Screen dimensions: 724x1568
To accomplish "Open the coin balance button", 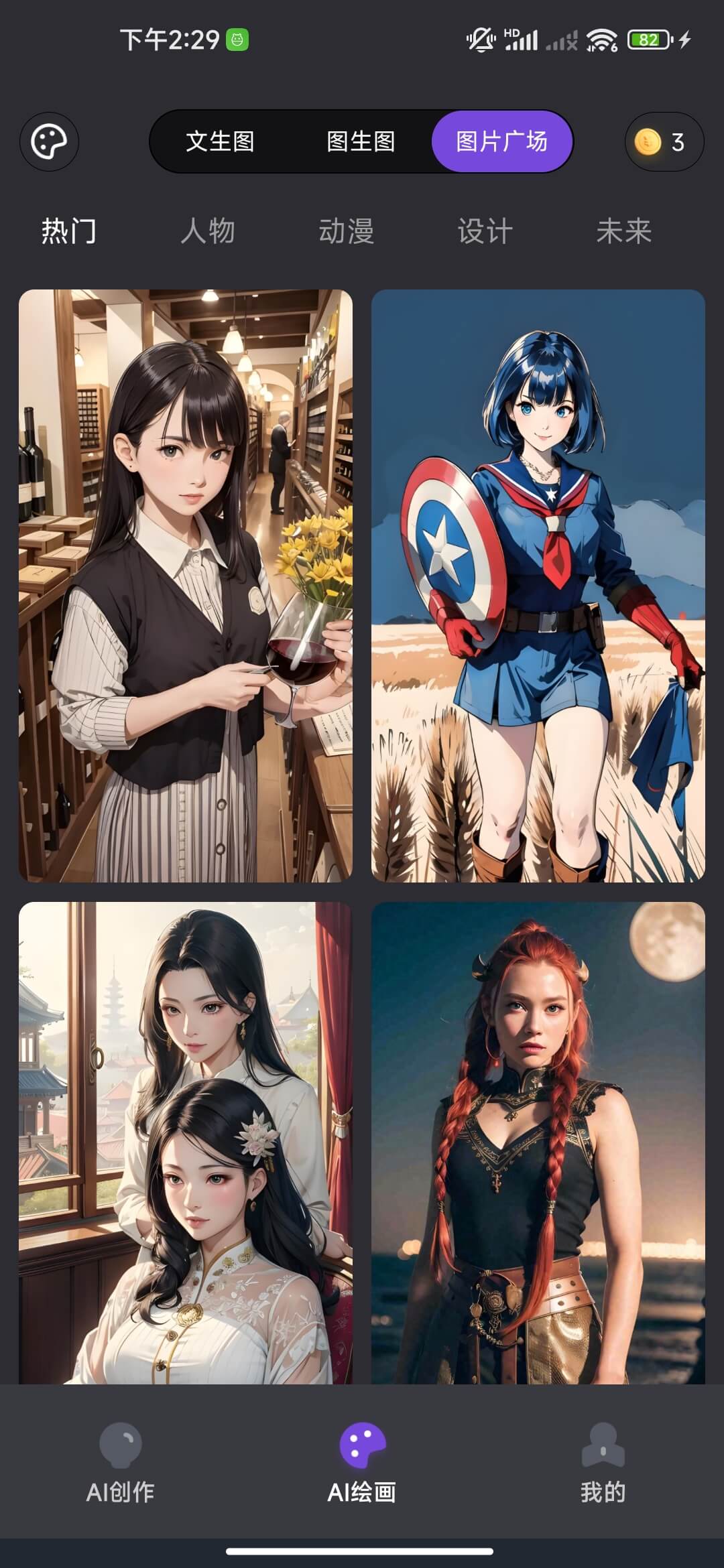I will coord(664,141).
